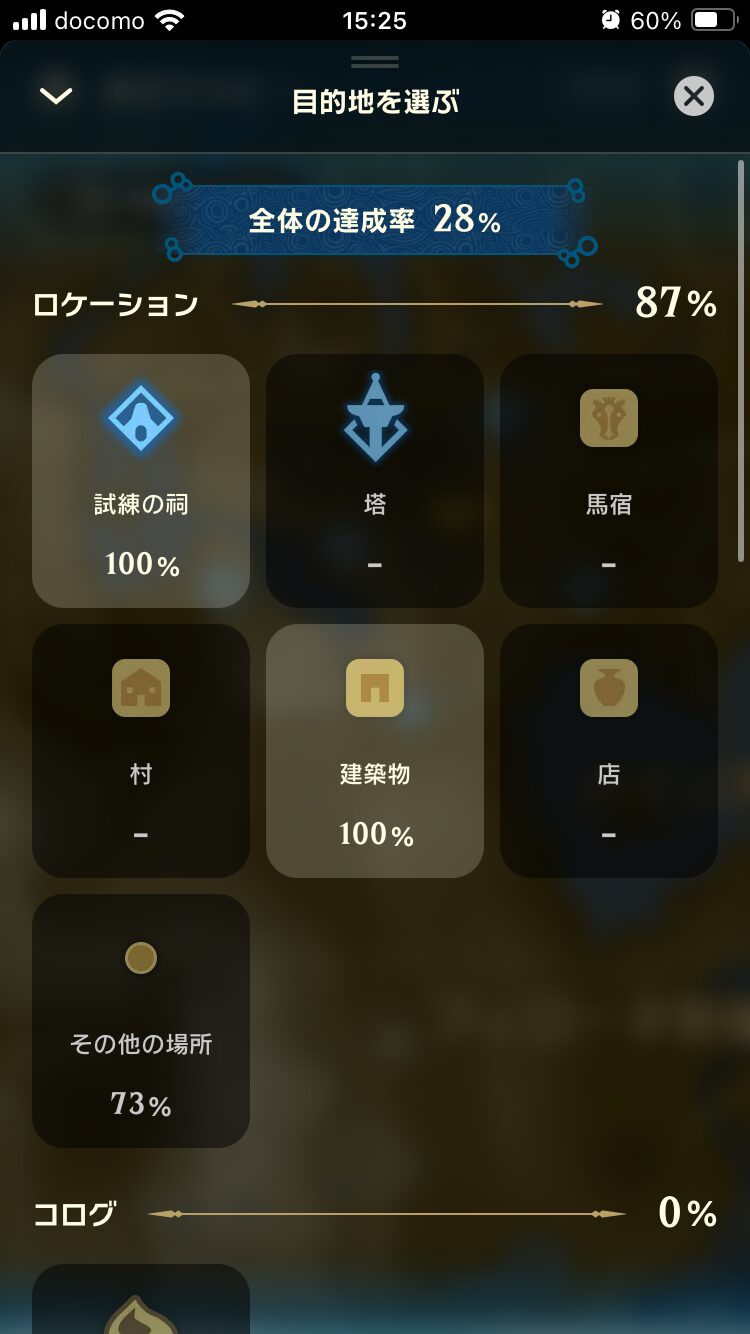
Task: Select the 建築物 category
Action: point(375,751)
